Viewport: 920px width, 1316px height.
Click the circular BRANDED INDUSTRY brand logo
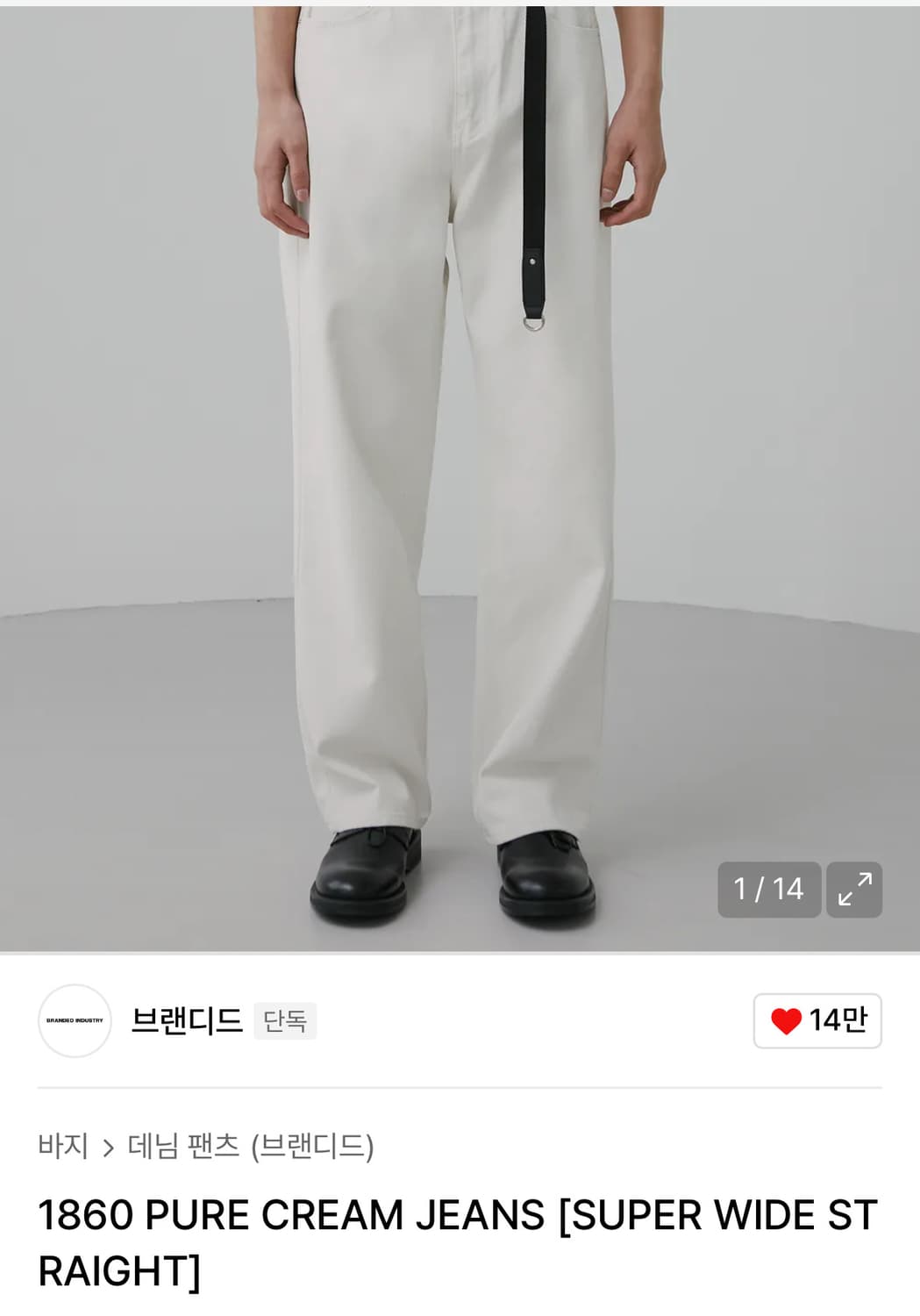click(x=75, y=1020)
